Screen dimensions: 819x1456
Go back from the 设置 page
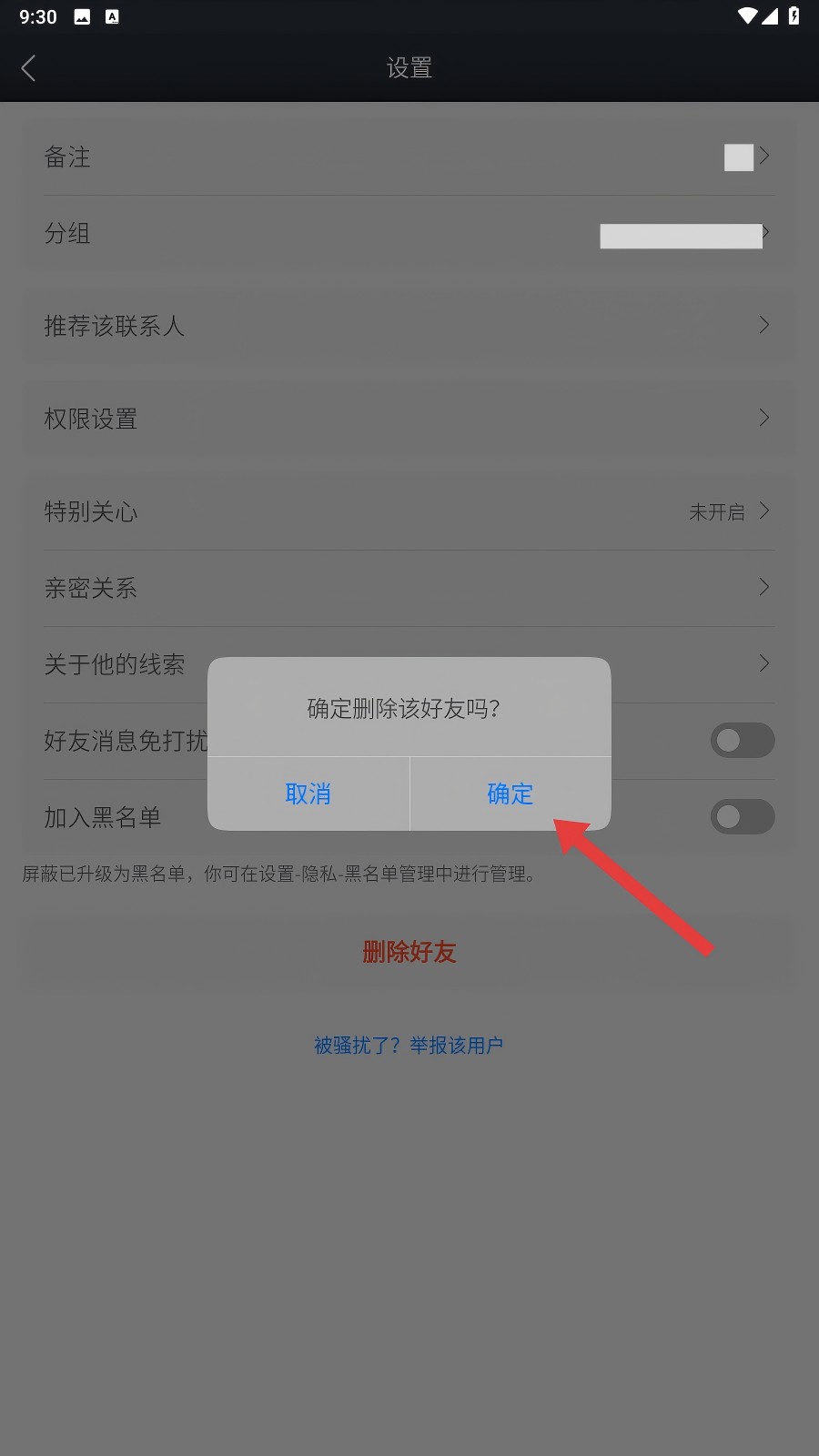coord(28,68)
